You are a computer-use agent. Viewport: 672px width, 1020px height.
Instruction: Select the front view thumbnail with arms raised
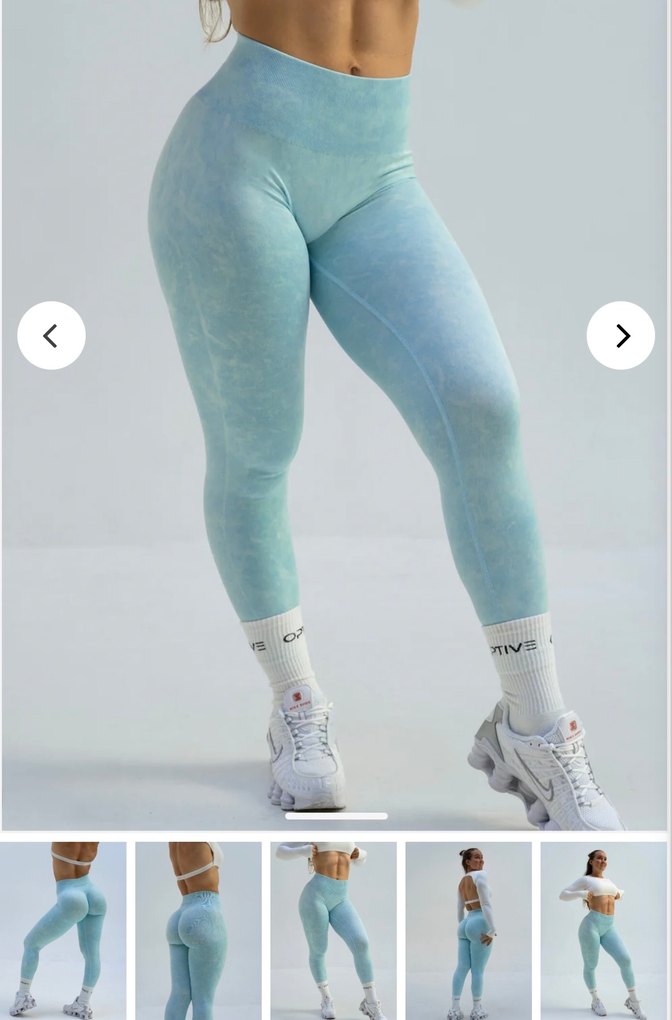pos(333,930)
